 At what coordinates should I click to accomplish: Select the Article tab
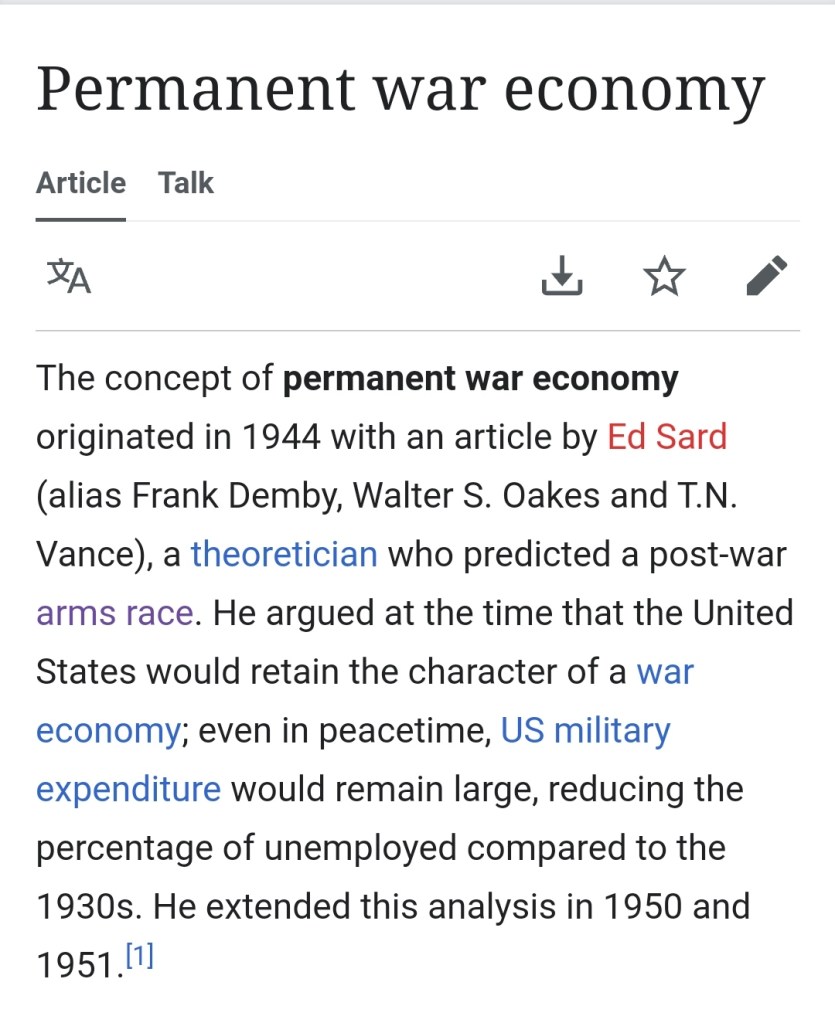tap(81, 183)
